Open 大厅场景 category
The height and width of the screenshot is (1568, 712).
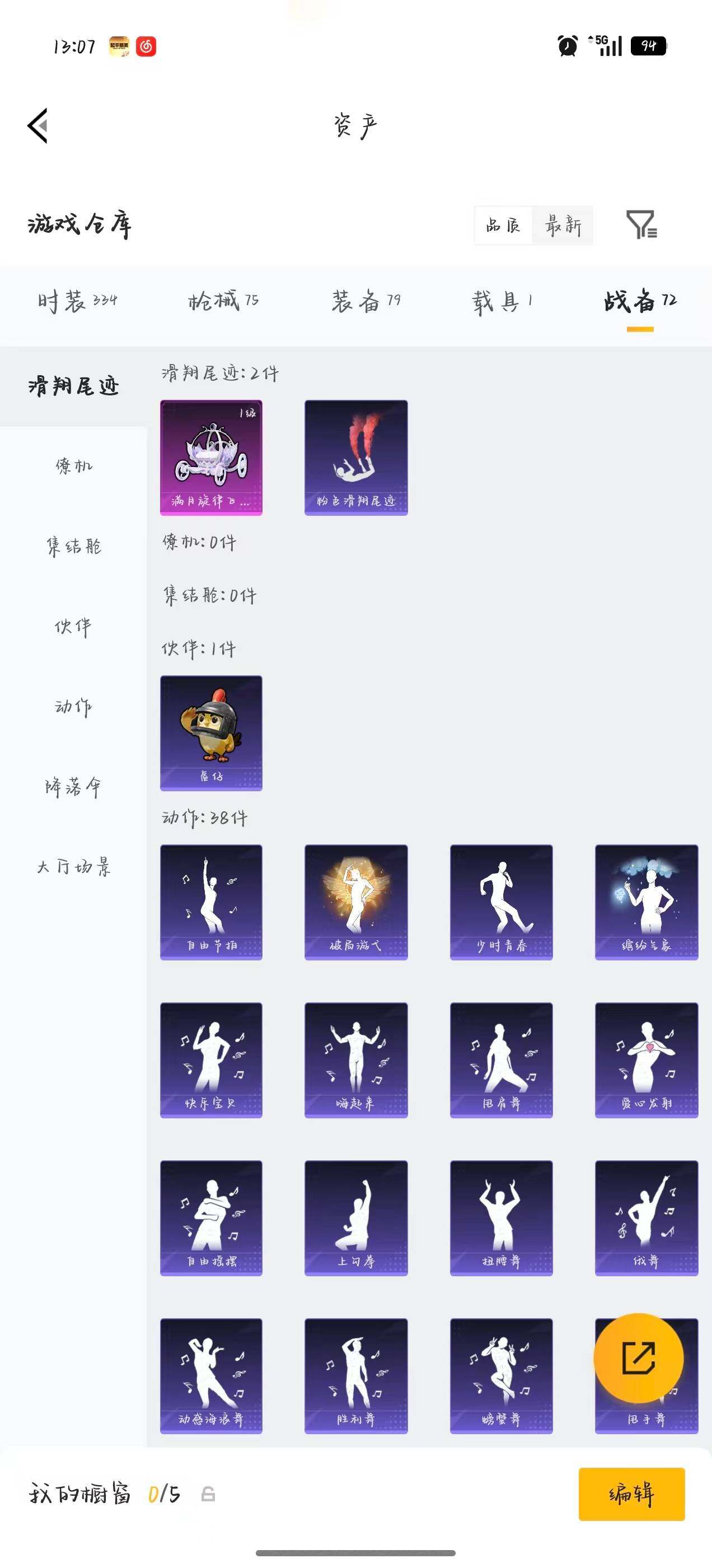pyautogui.click(x=74, y=867)
